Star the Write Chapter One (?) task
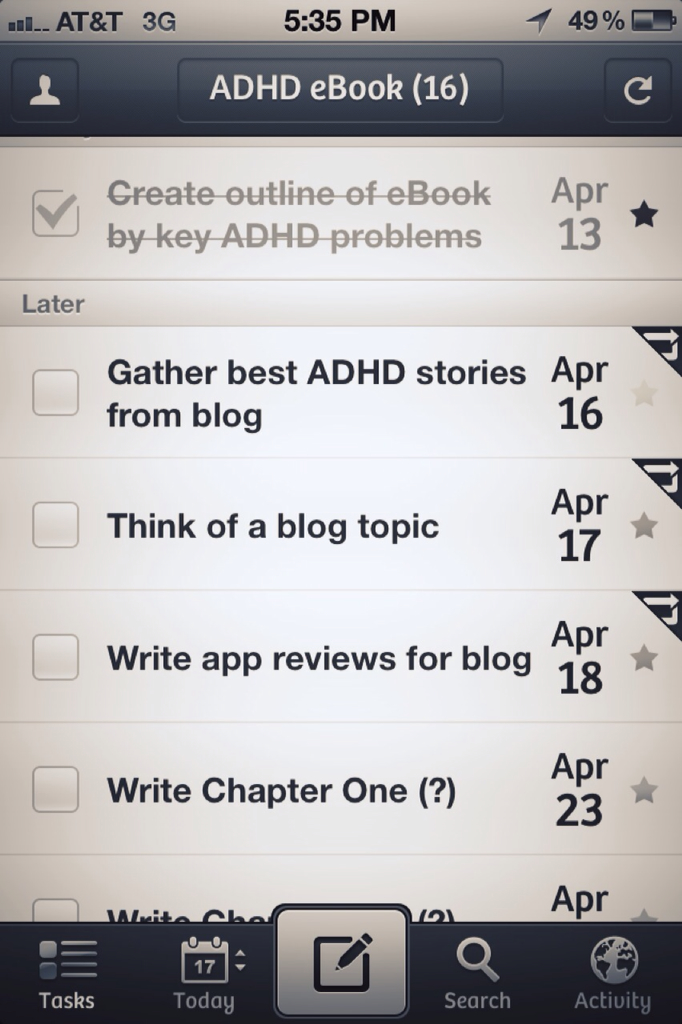 pyautogui.click(x=645, y=790)
